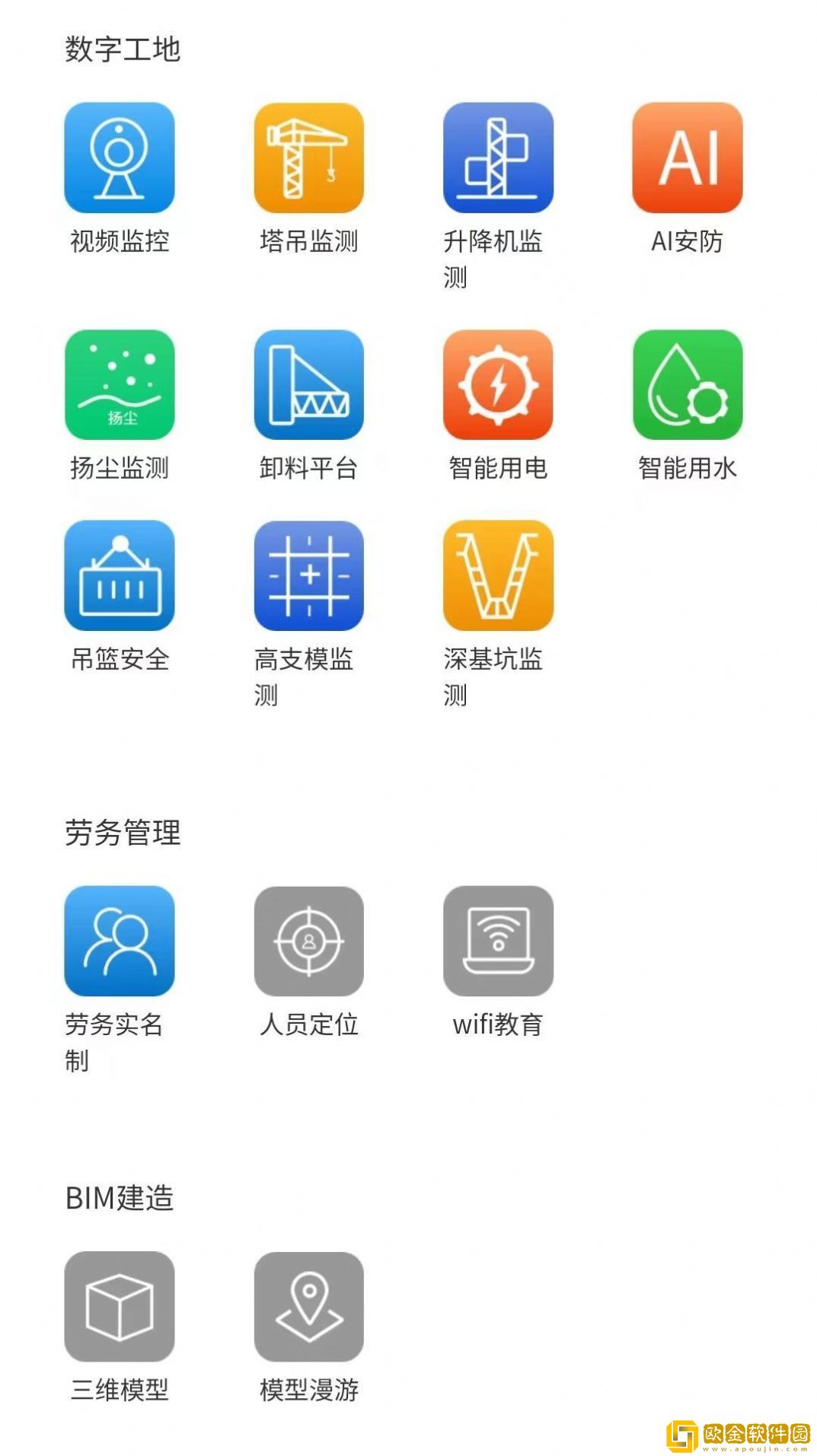Open 扬尘监测 dust monitoring
This screenshot has height=1456, width=817.
click(119, 387)
